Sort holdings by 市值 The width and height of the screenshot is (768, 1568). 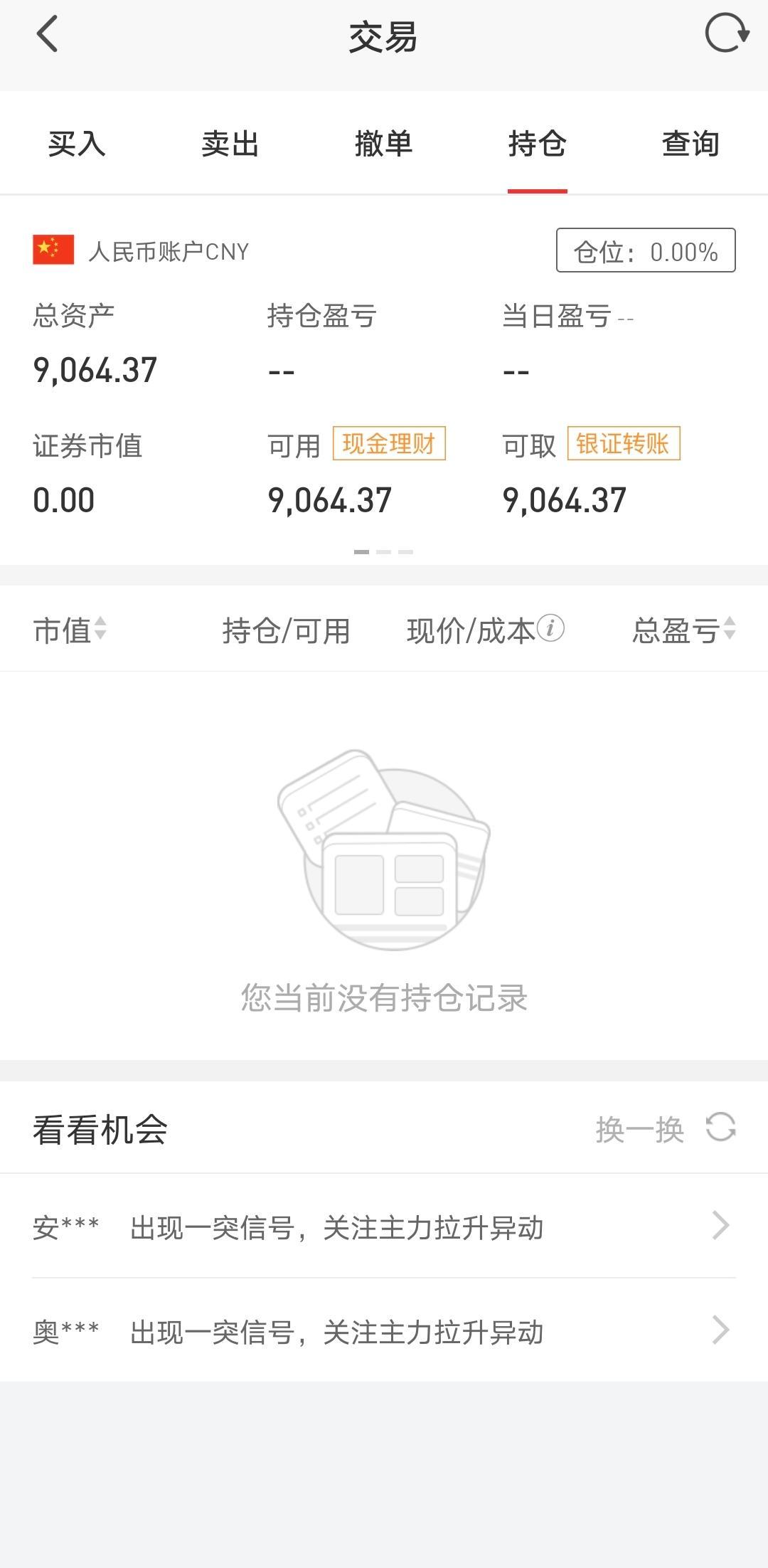click(x=70, y=630)
